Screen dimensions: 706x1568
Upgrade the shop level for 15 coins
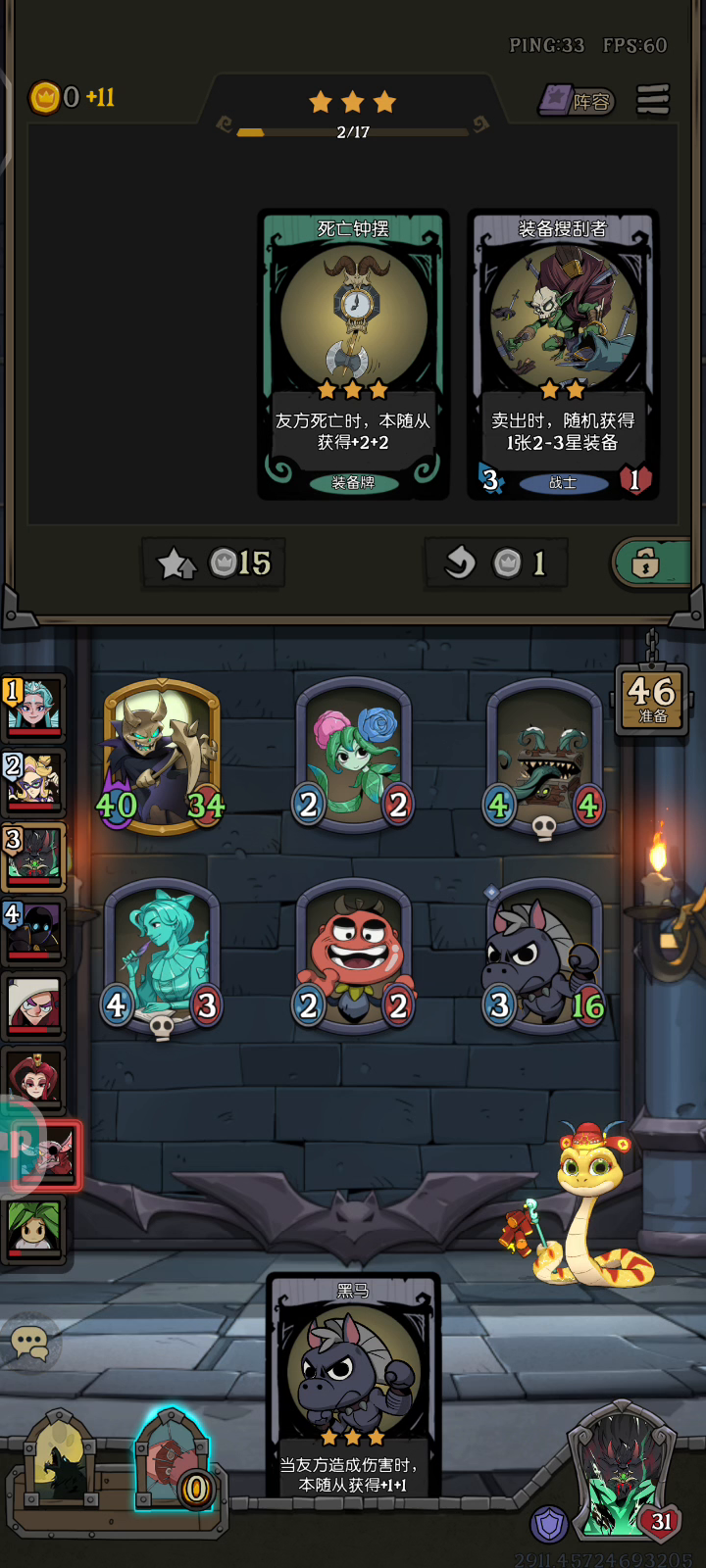pos(214,563)
